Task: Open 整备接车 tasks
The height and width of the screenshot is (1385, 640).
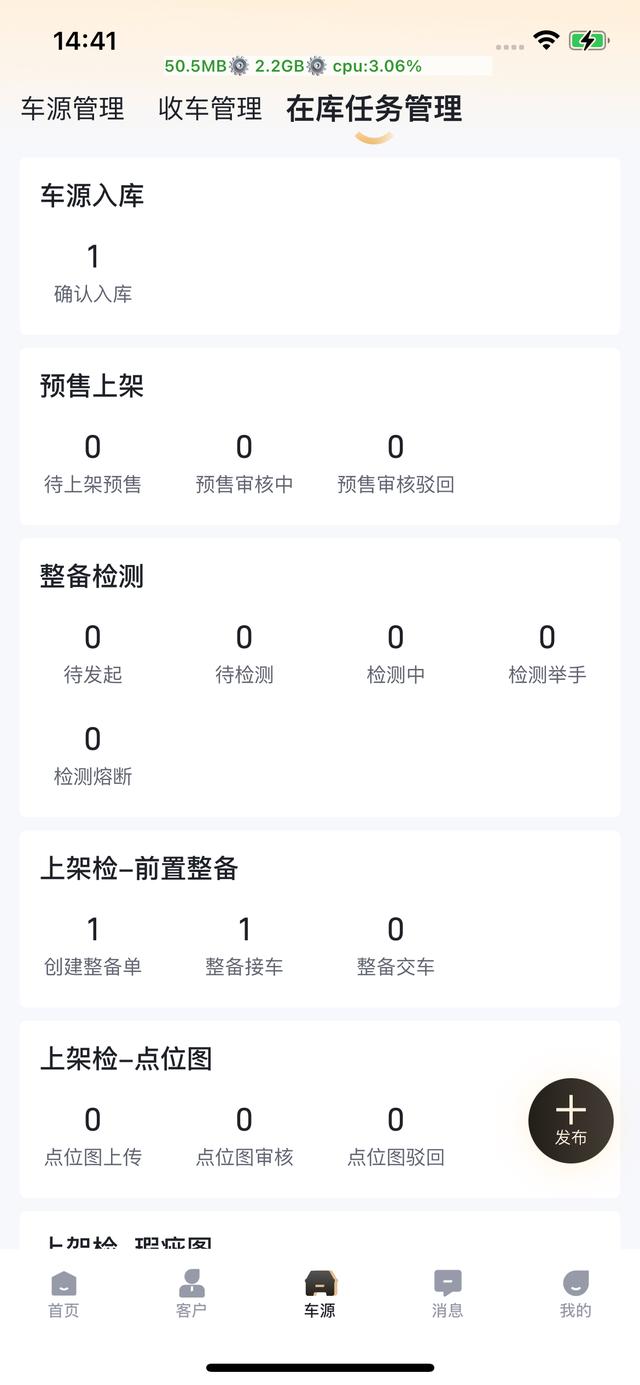Action: click(x=244, y=946)
